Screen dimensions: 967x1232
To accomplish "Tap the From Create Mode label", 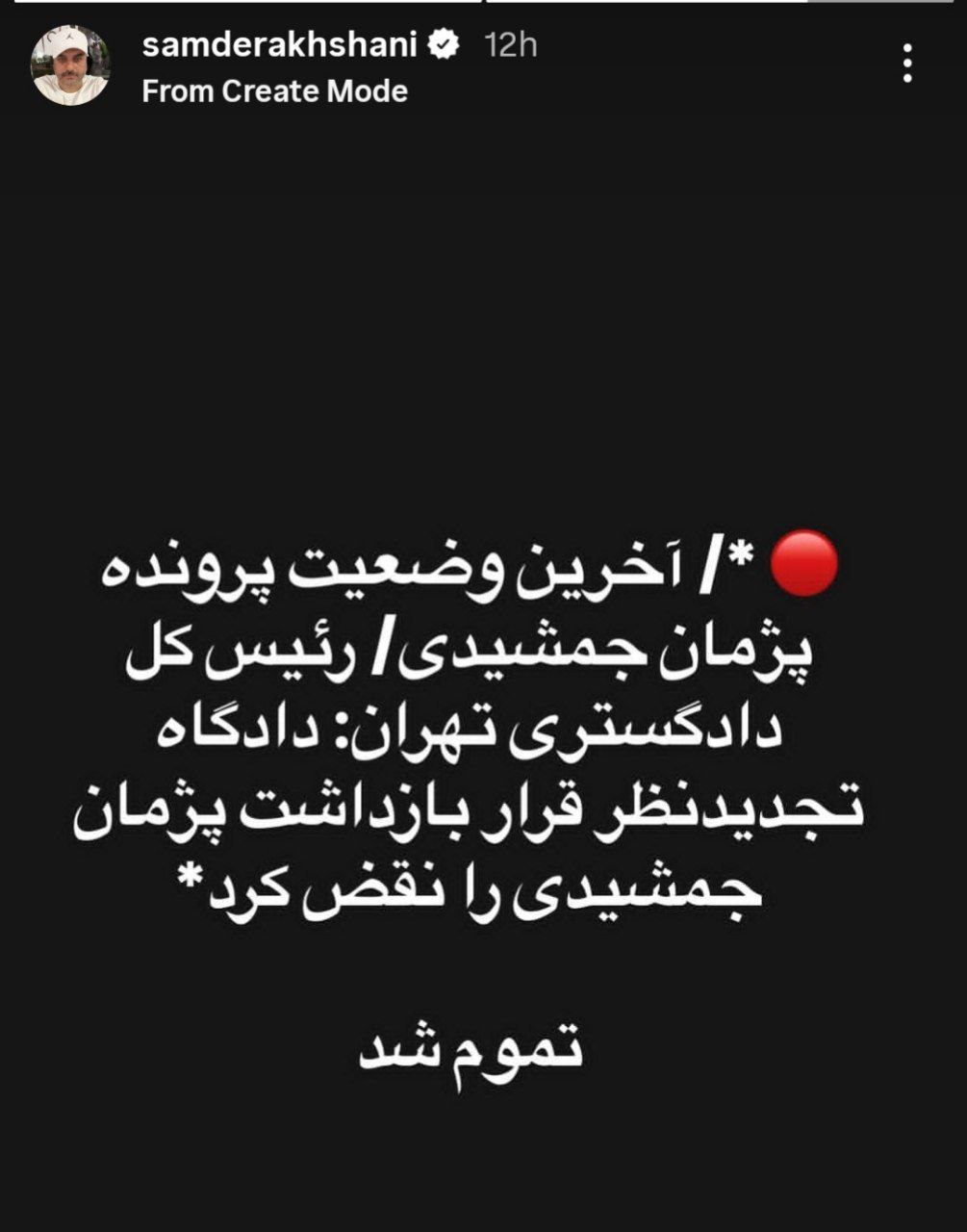I will pos(274,91).
